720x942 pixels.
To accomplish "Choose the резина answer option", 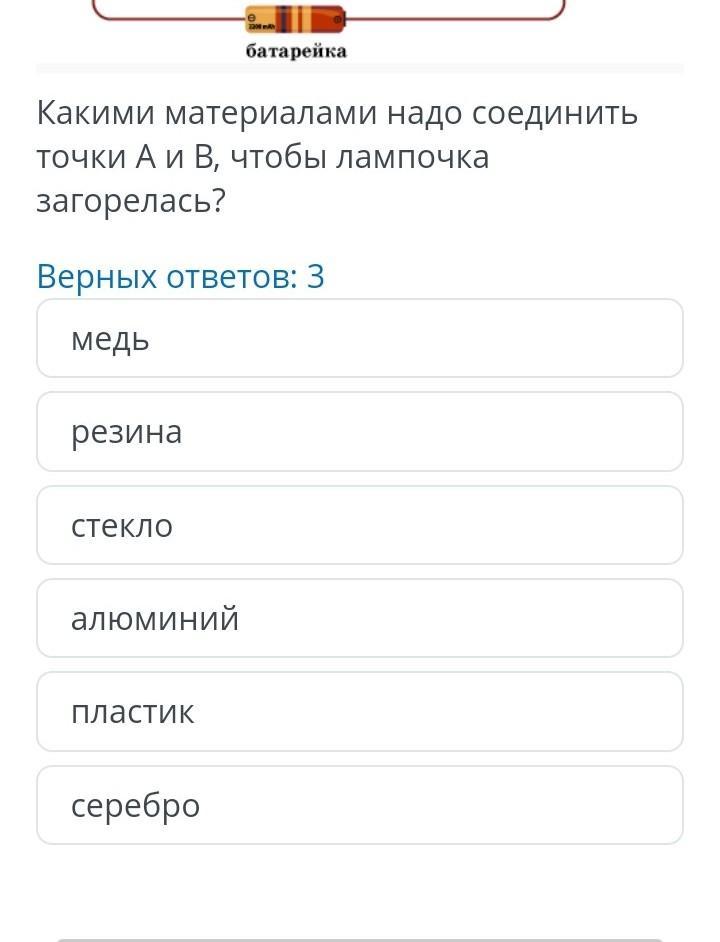I will click(359, 431).
